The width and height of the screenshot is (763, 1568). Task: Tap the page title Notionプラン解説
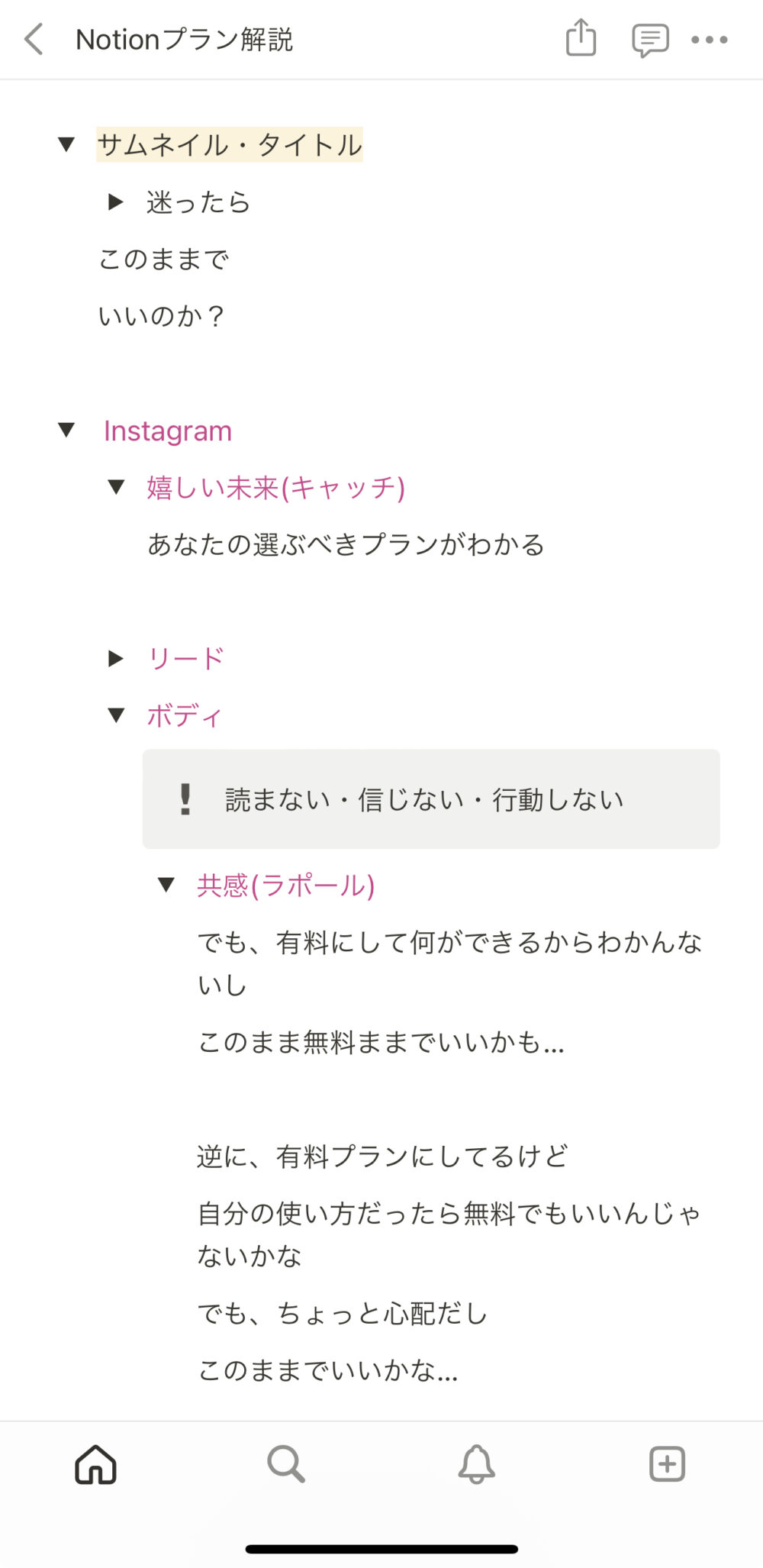tap(185, 39)
